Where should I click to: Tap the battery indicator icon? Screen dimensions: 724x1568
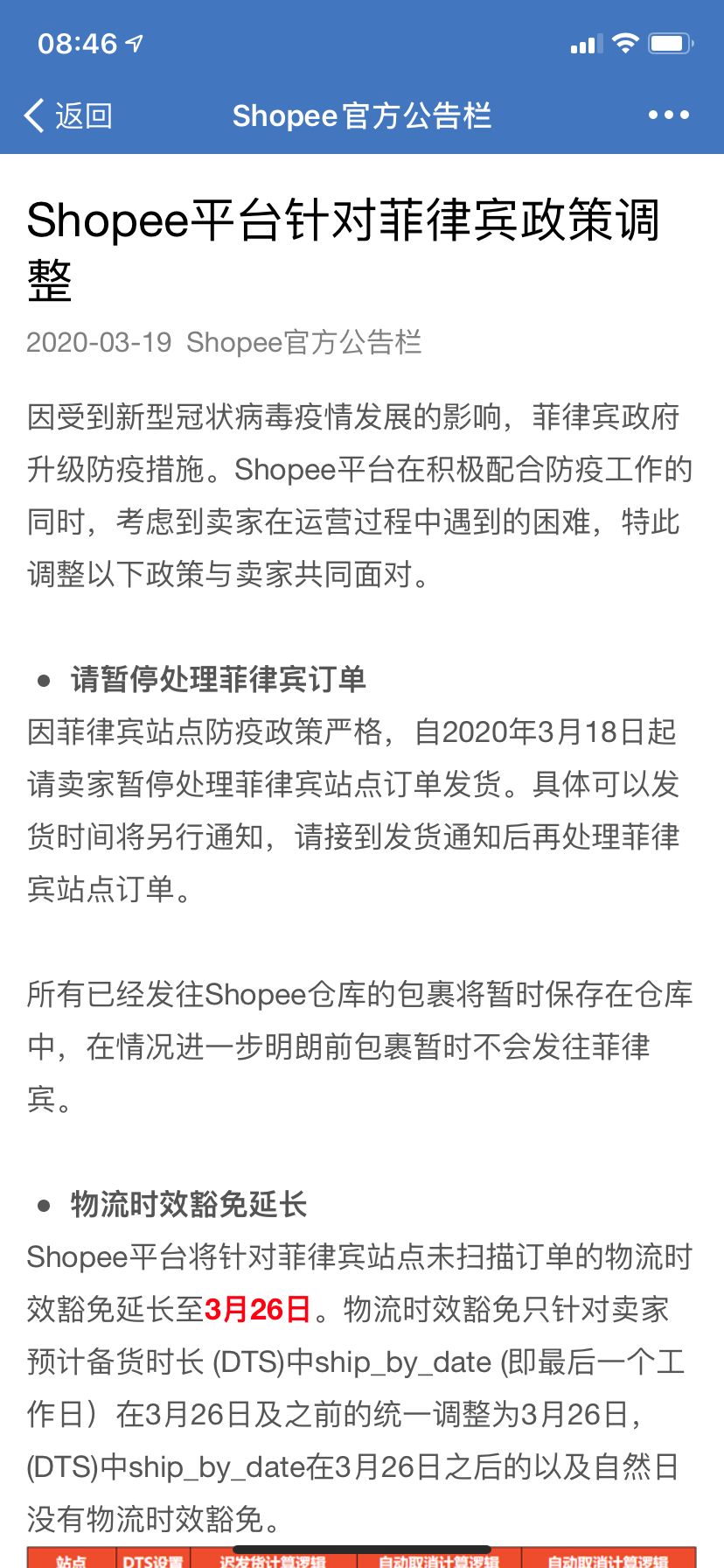670,42
